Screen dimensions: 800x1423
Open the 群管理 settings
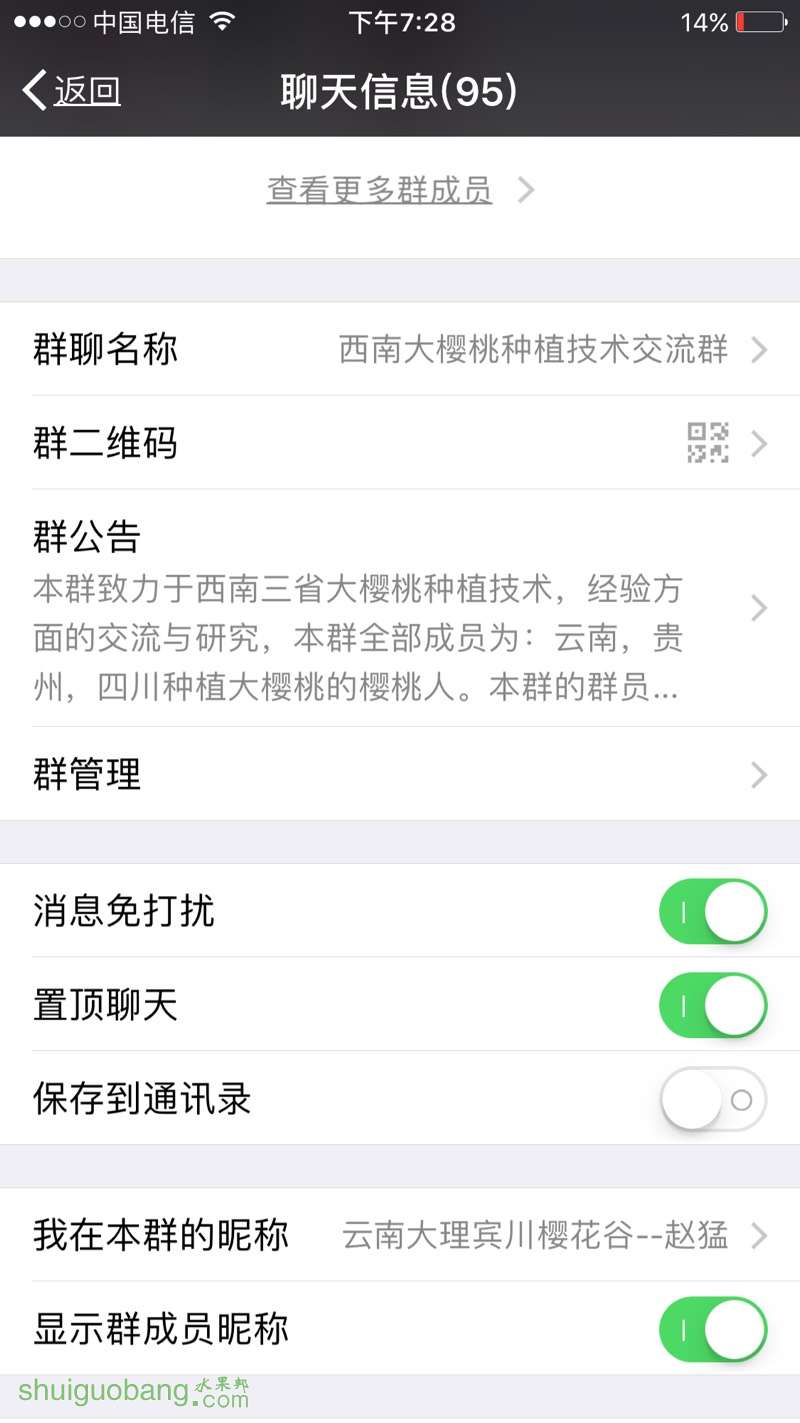point(400,775)
